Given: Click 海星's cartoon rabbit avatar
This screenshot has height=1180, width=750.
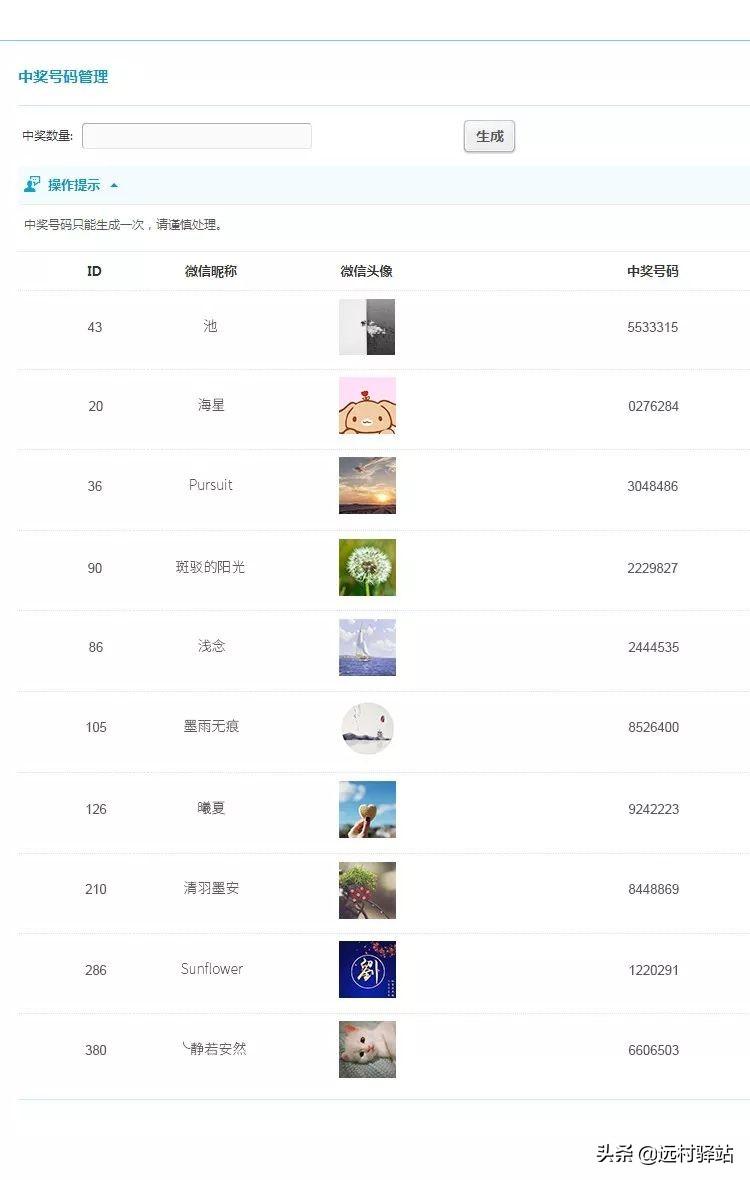Looking at the screenshot, I should (367, 406).
